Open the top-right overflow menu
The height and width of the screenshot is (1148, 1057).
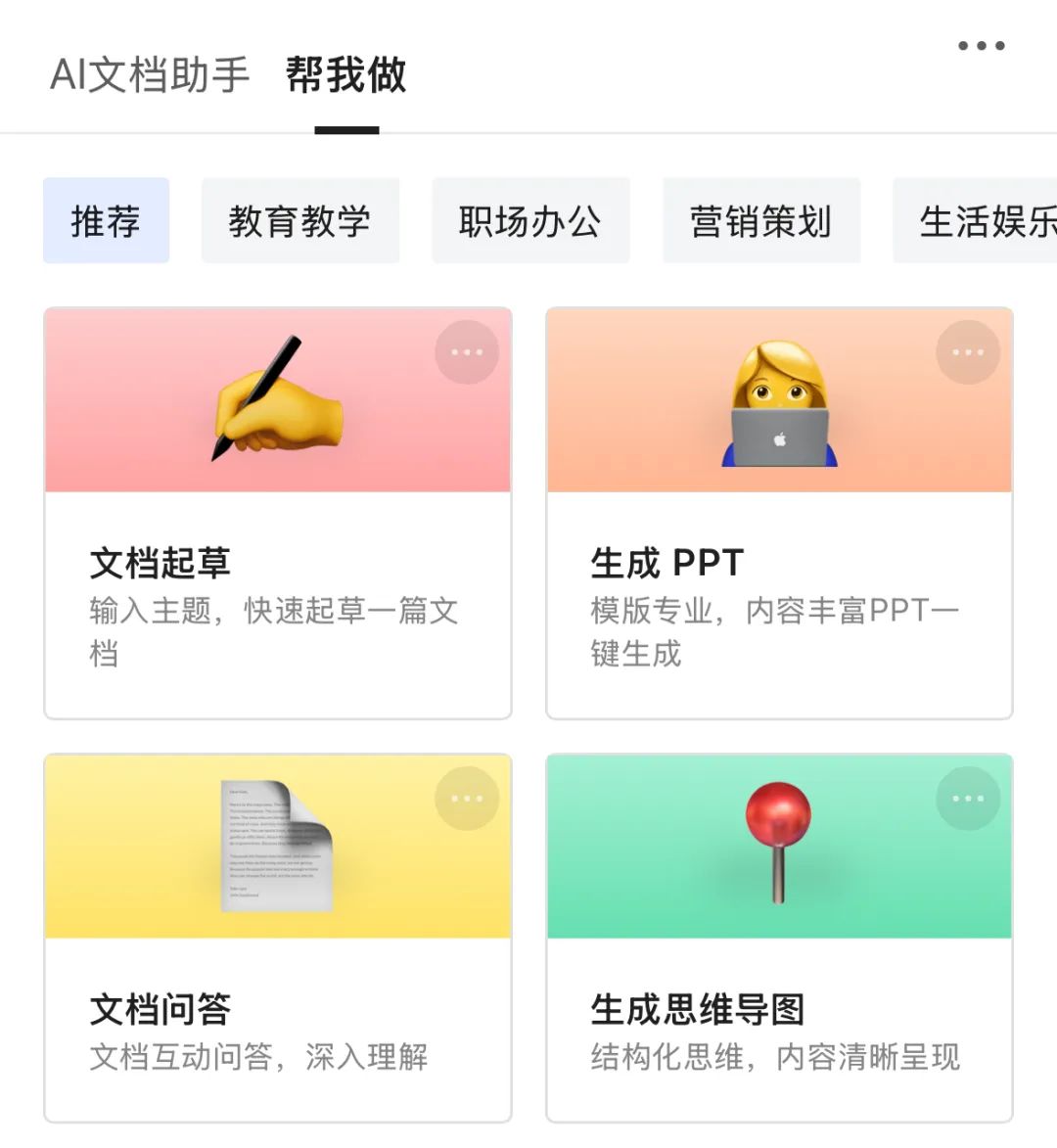[981, 46]
